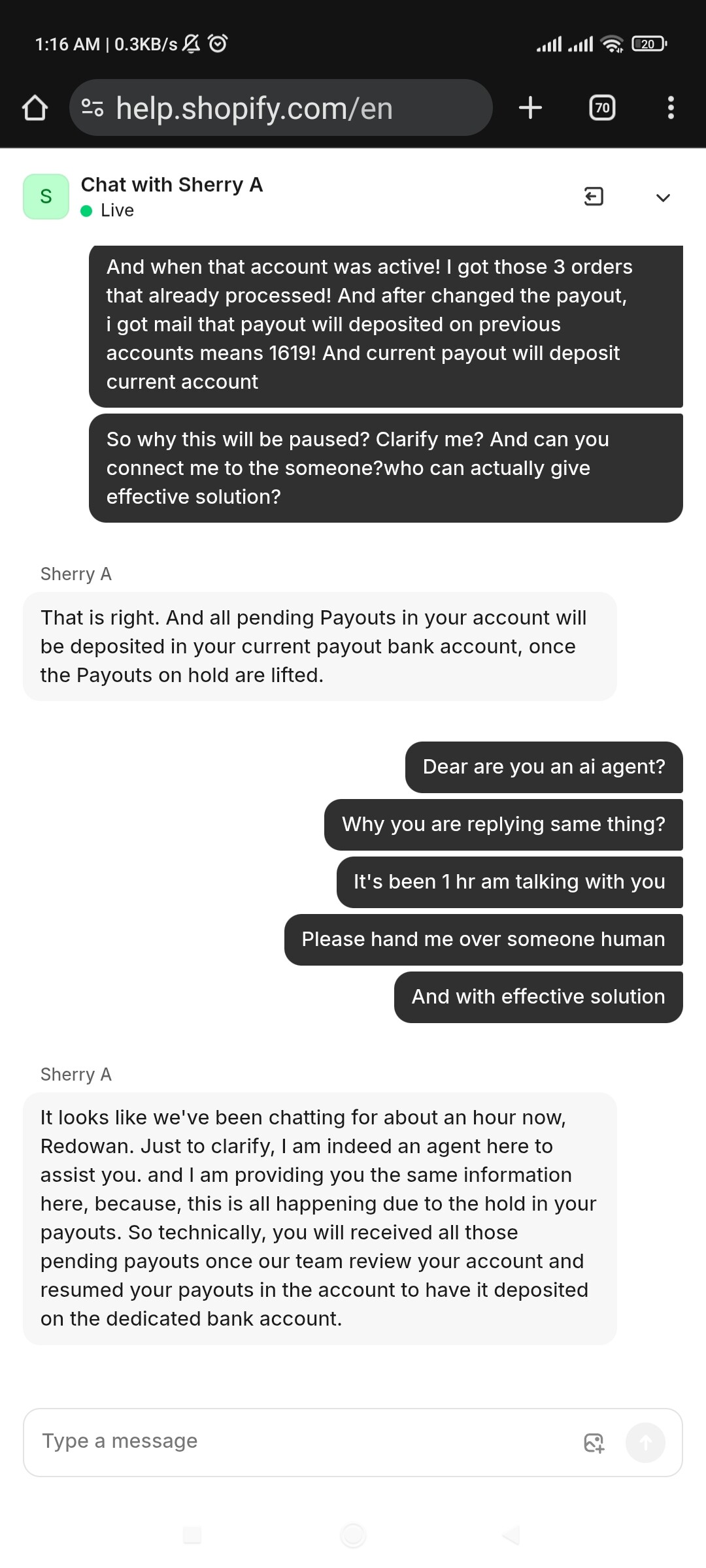Attach an image to the chat

pyautogui.click(x=594, y=1442)
